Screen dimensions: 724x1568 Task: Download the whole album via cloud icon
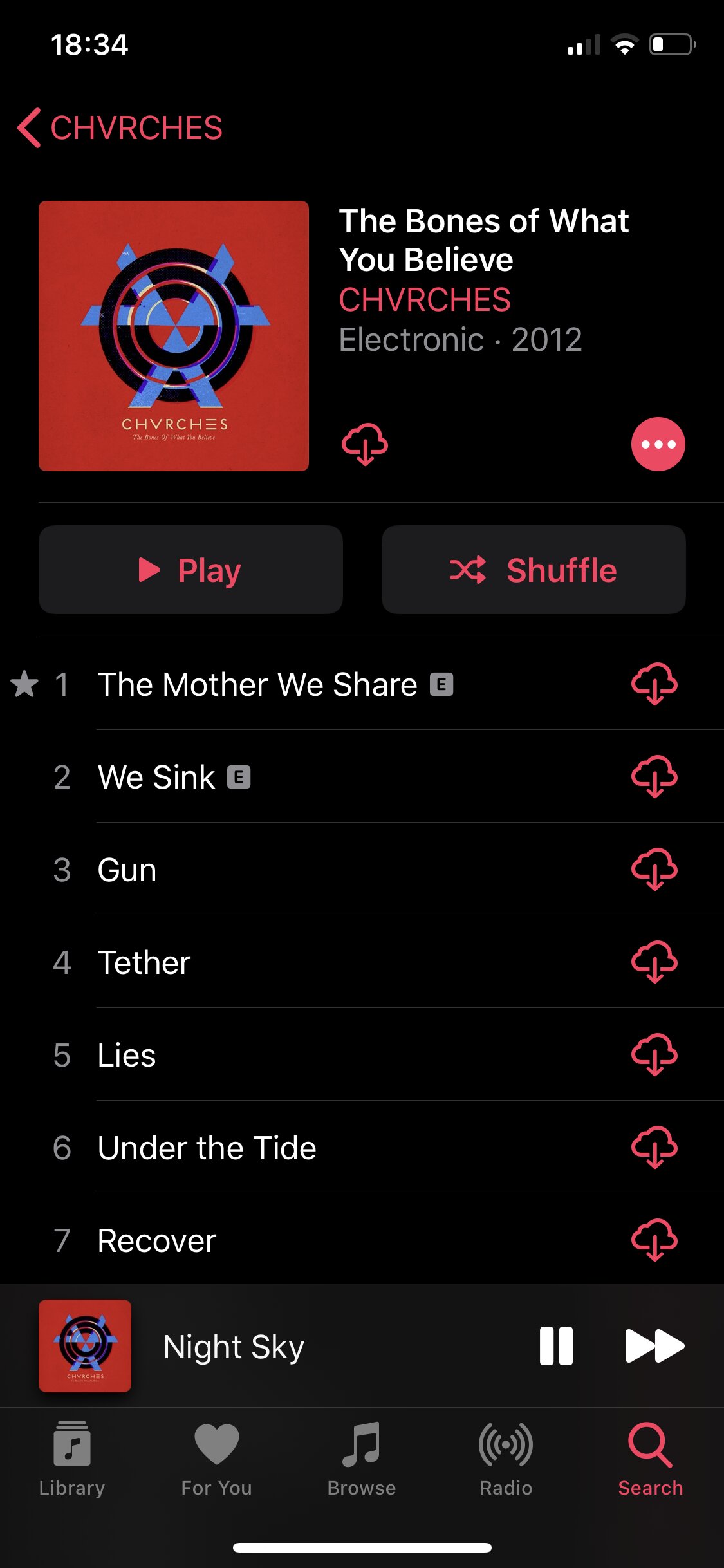[x=365, y=444]
